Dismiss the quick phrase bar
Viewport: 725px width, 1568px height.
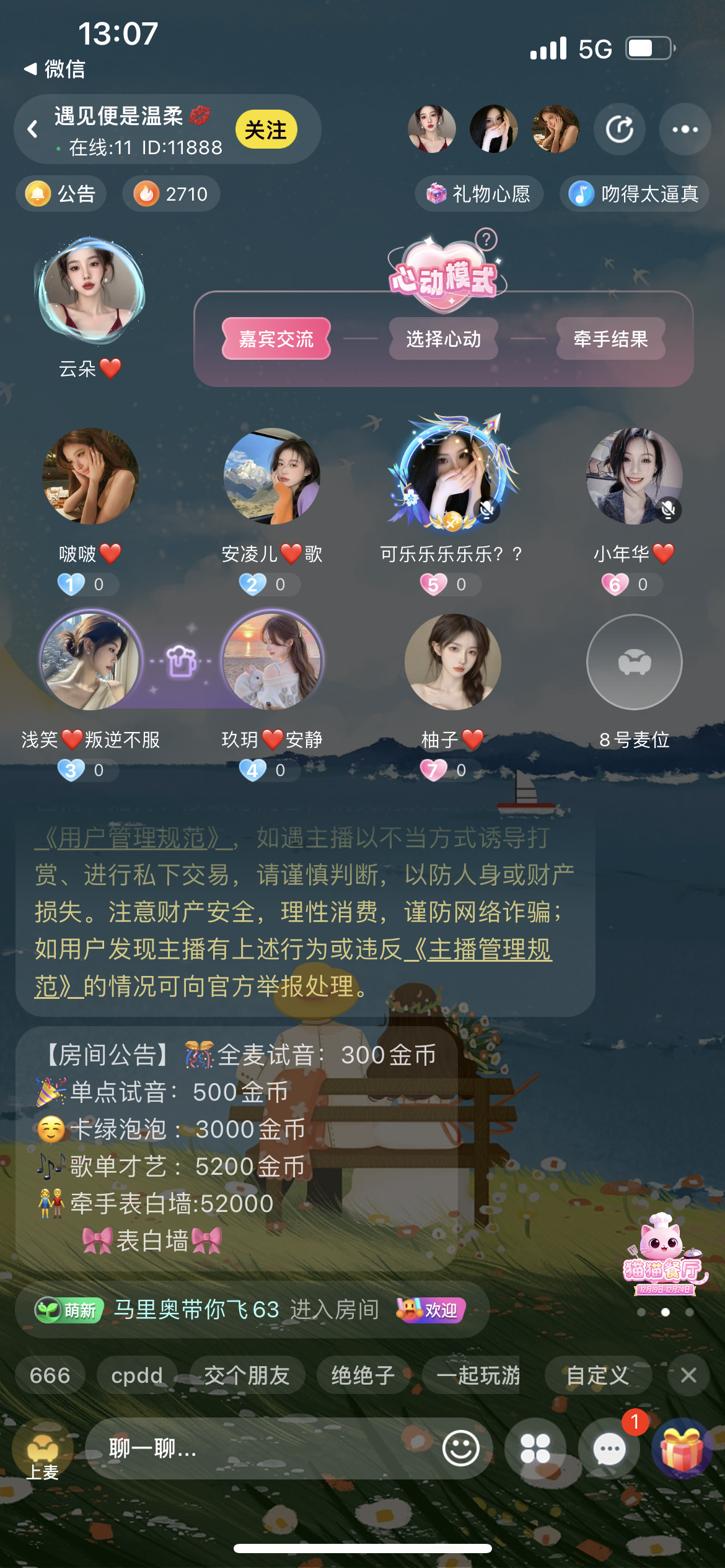click(x=688, y=1375)
